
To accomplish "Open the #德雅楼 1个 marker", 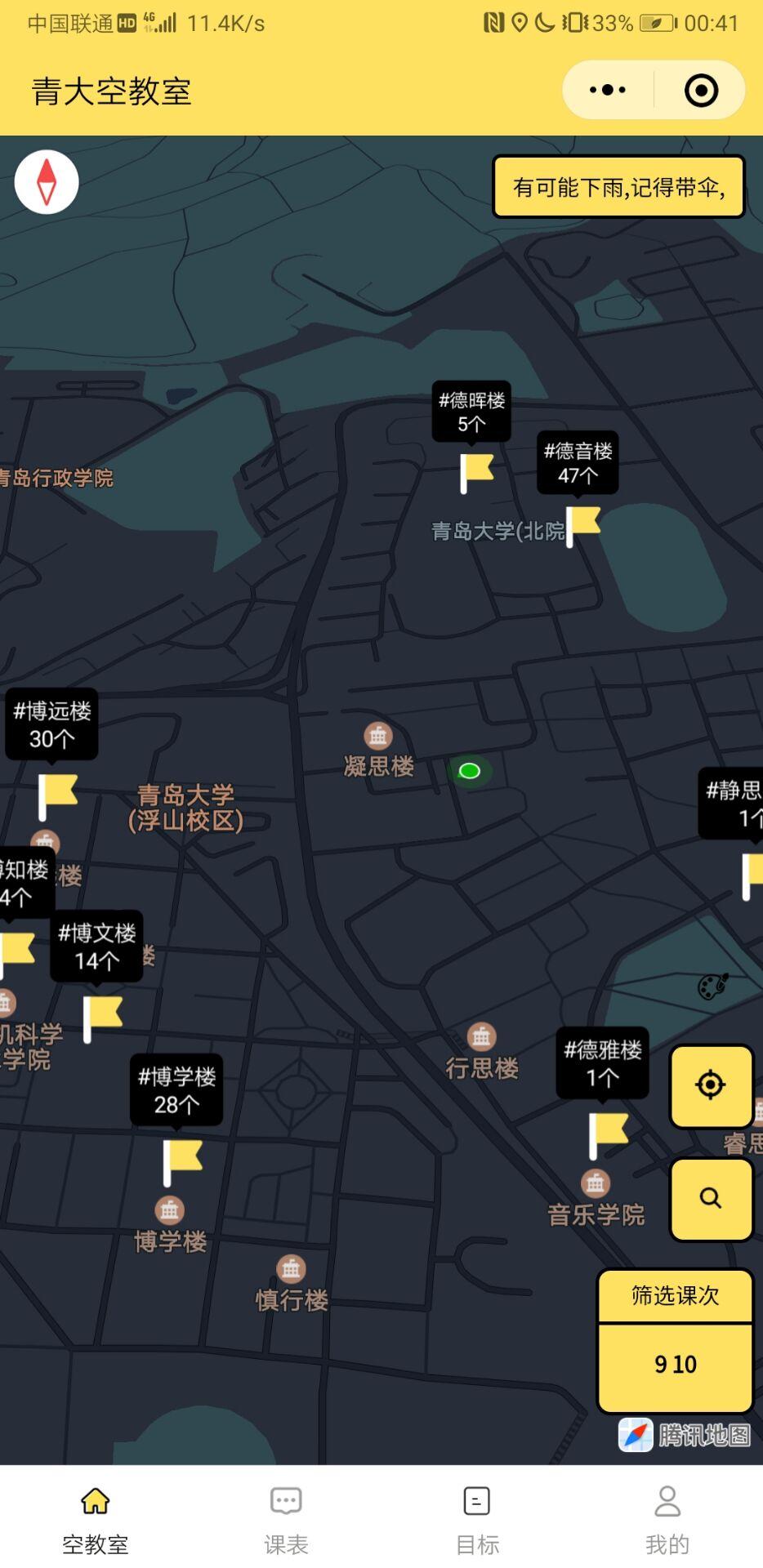I will coord(603,1063).
